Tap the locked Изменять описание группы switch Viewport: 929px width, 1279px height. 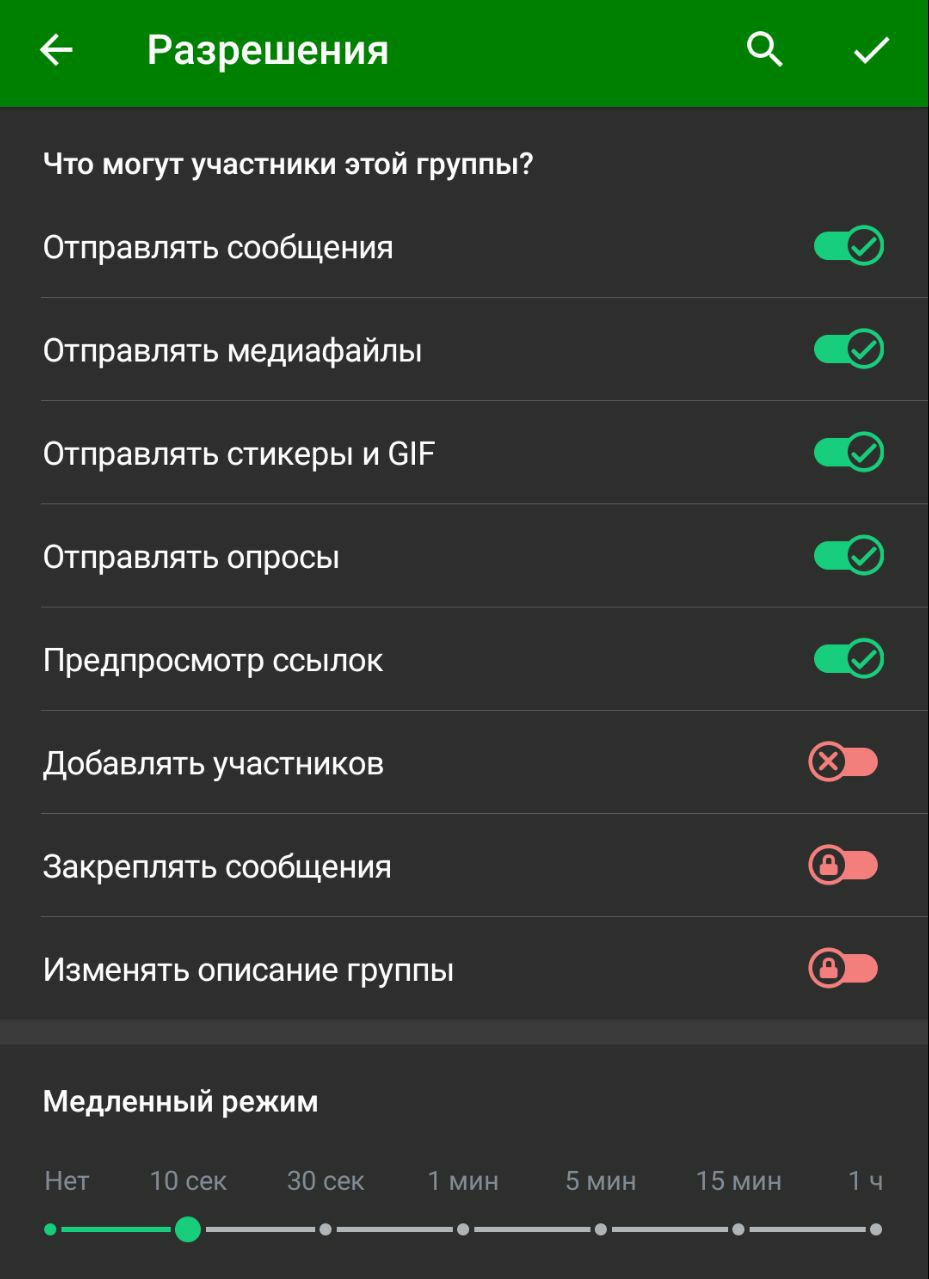tap(843, 969)
